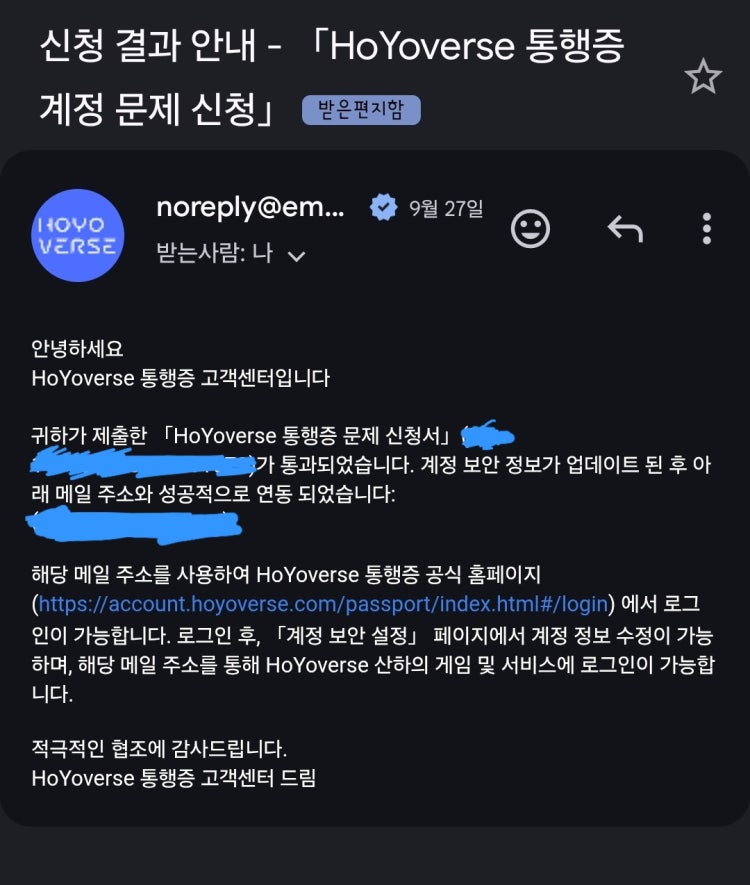750x885 pixels.
Task: Star this HoYoverse email
Action: [x=703, y=77]
